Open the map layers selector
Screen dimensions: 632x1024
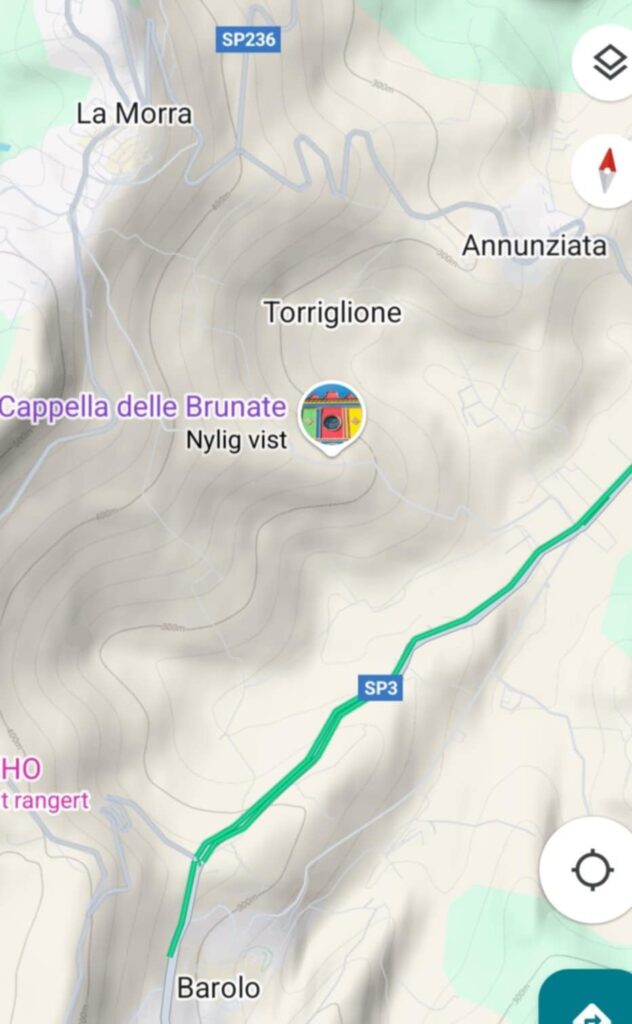click(x=608, y=63)
